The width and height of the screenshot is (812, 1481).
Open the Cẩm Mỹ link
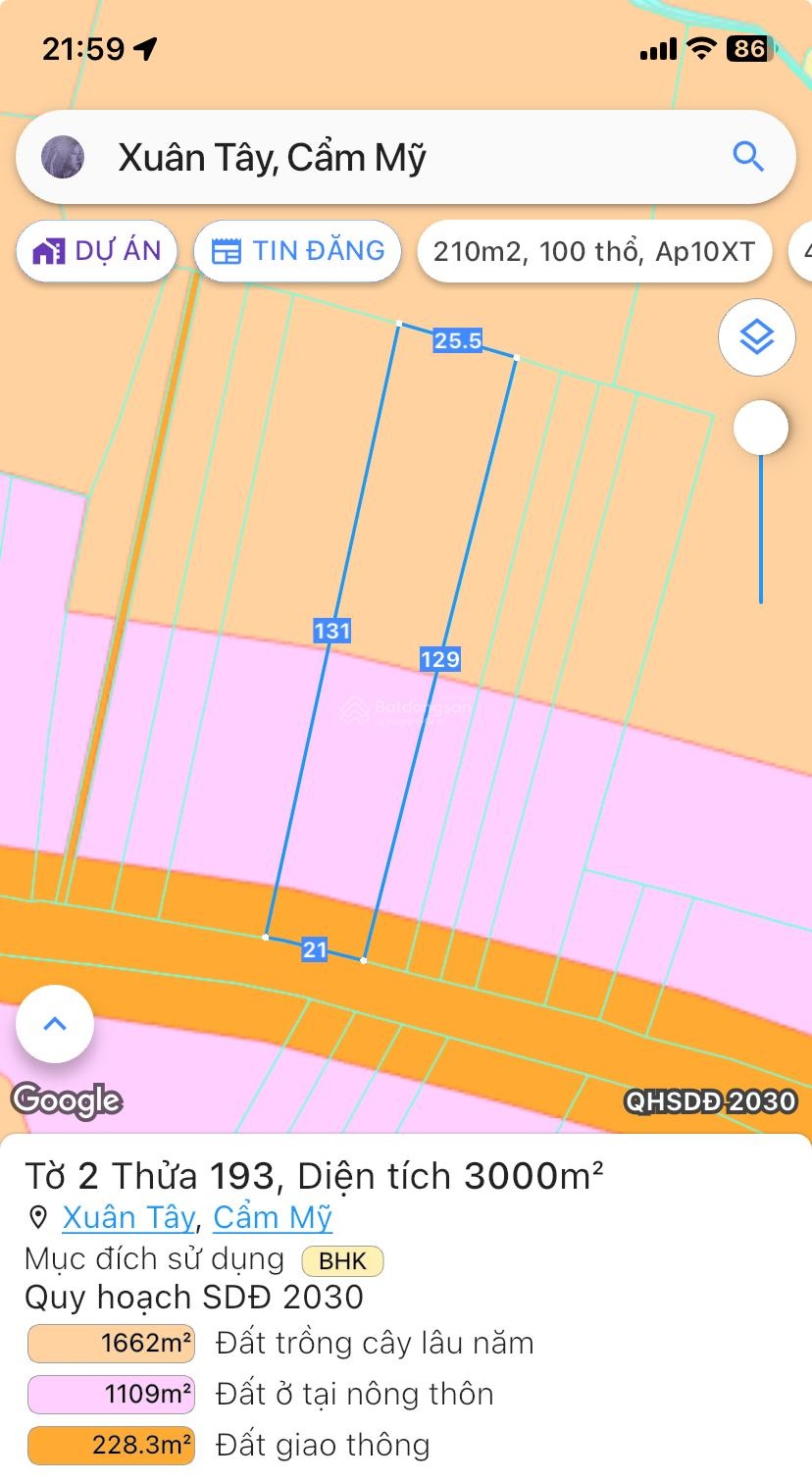273,1217
